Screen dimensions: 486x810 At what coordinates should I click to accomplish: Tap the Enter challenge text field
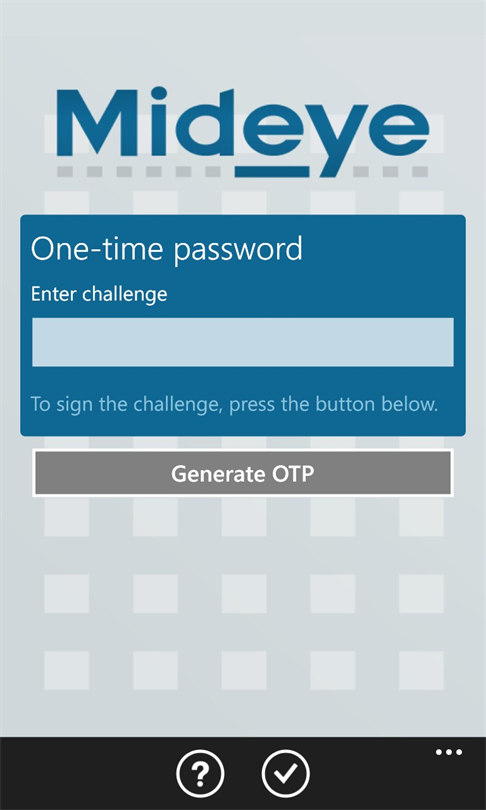point(243,342)
